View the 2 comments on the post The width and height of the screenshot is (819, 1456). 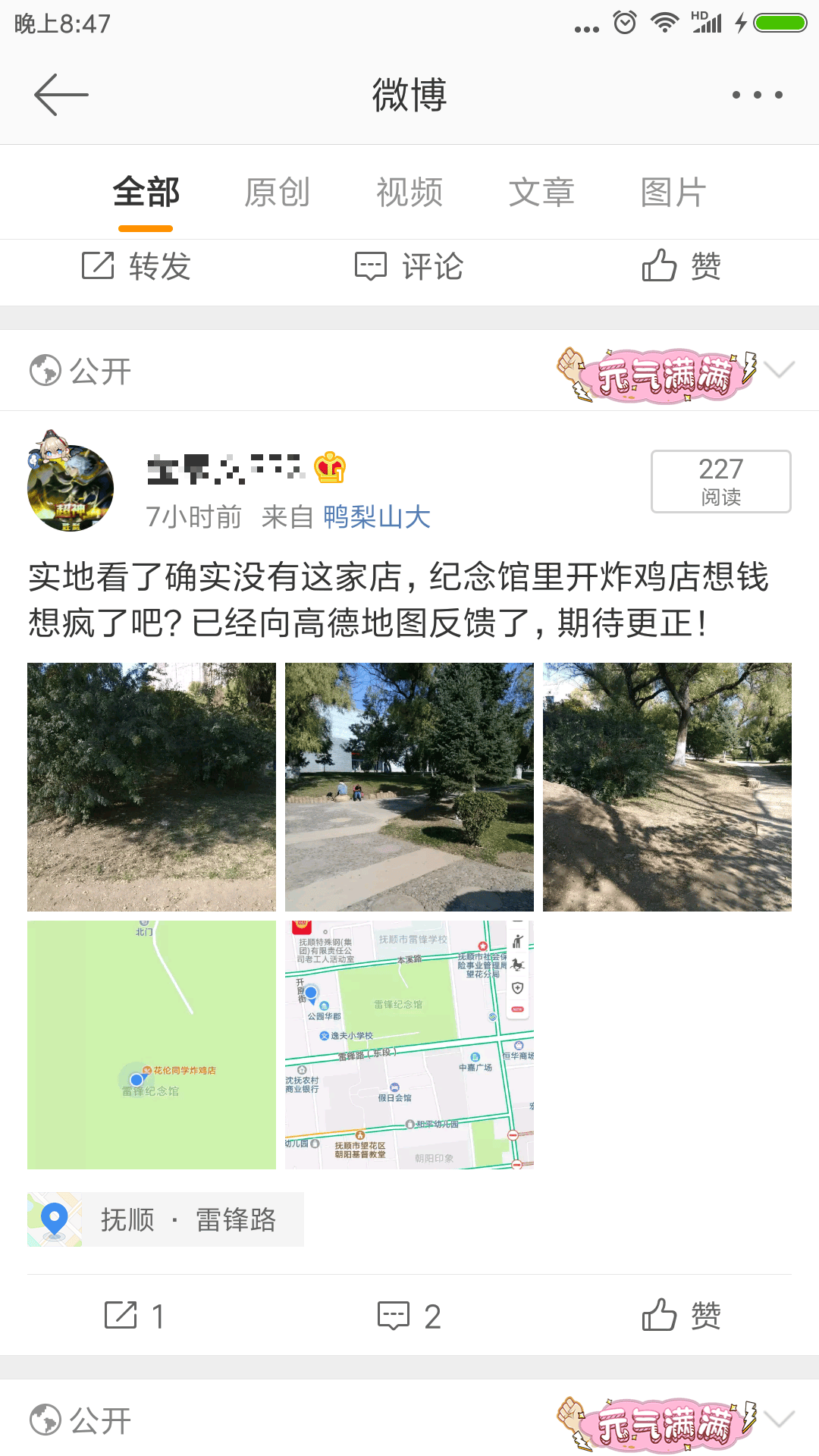(409, 1316)
